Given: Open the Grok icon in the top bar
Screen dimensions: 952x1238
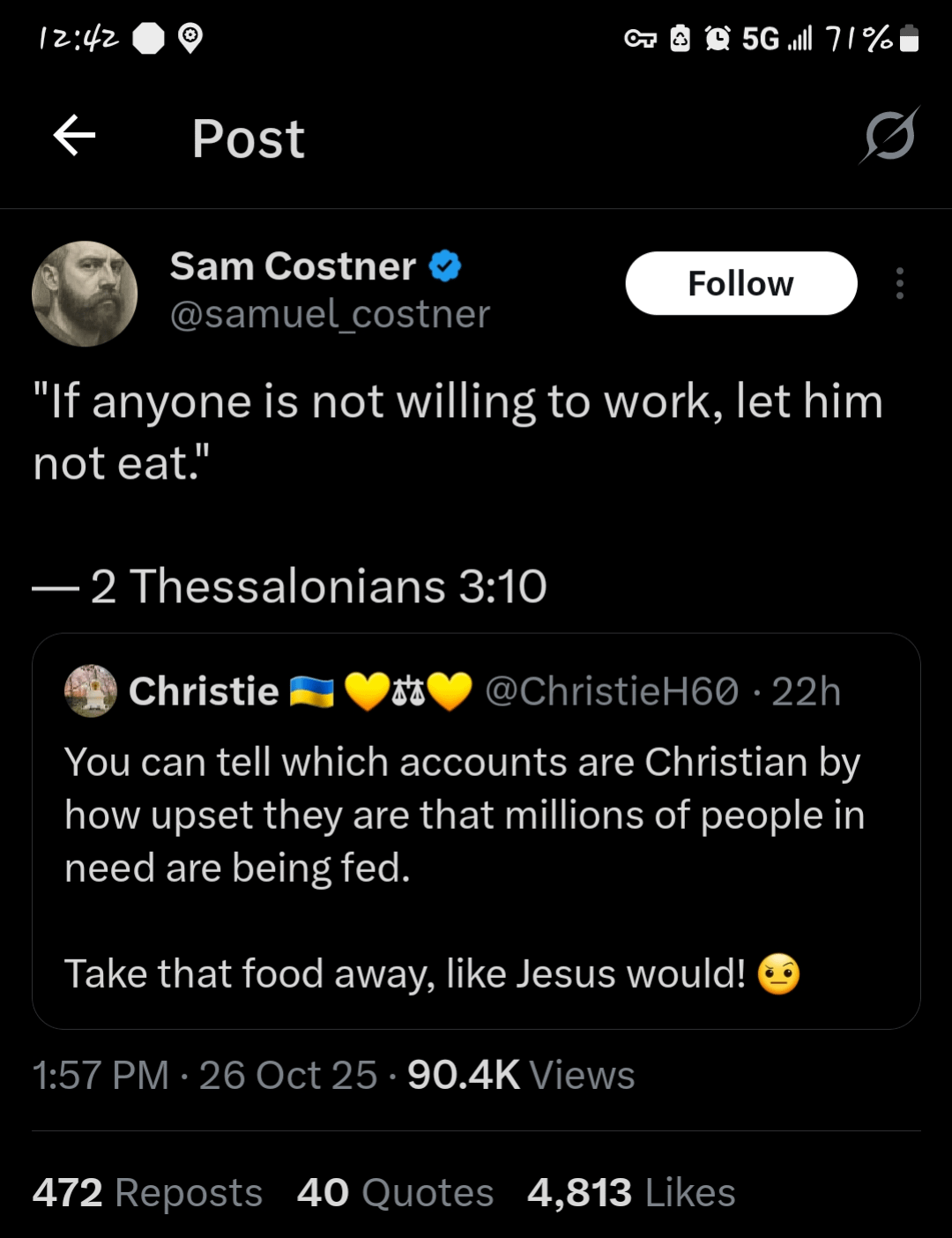Looking at the screenshot, I should point(889,136).
